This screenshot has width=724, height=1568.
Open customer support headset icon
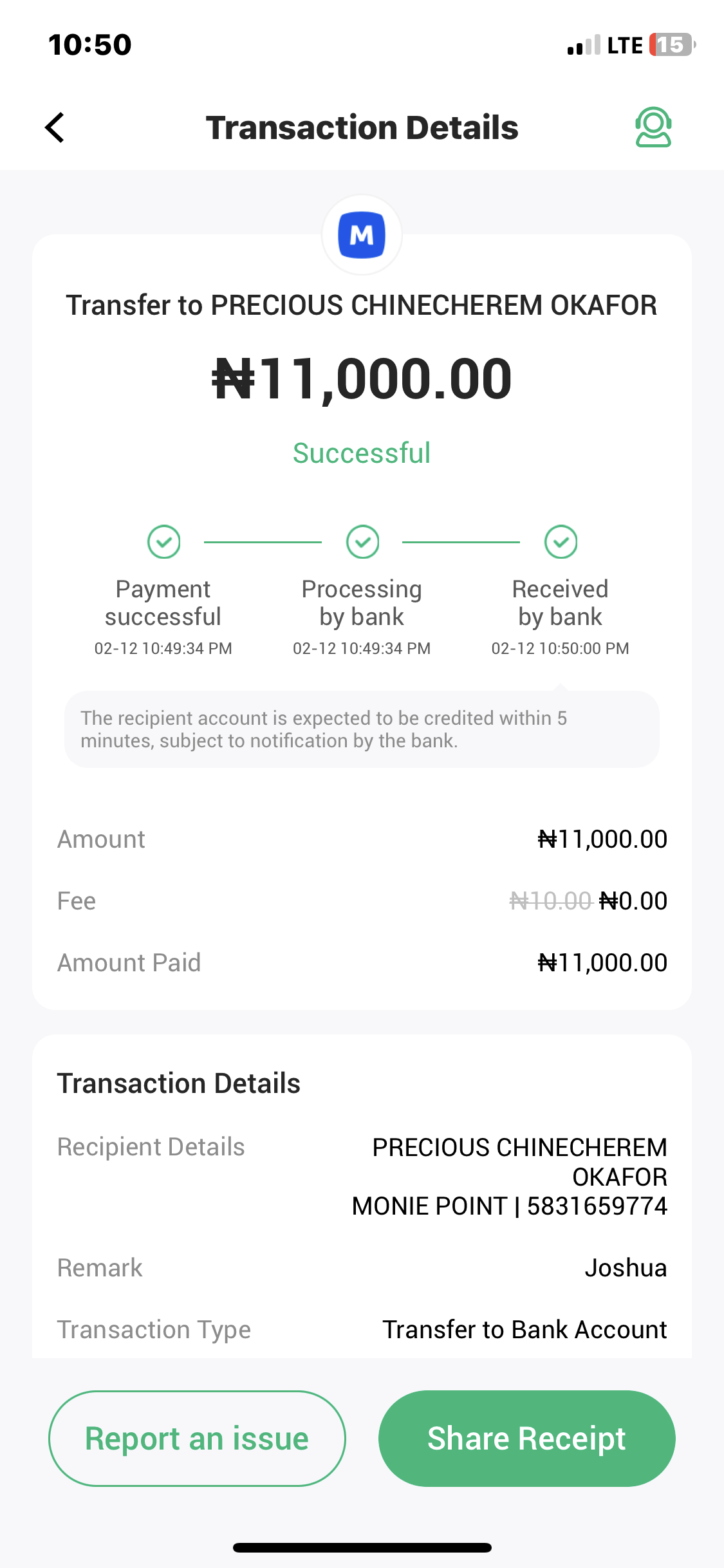pos(653,127)
